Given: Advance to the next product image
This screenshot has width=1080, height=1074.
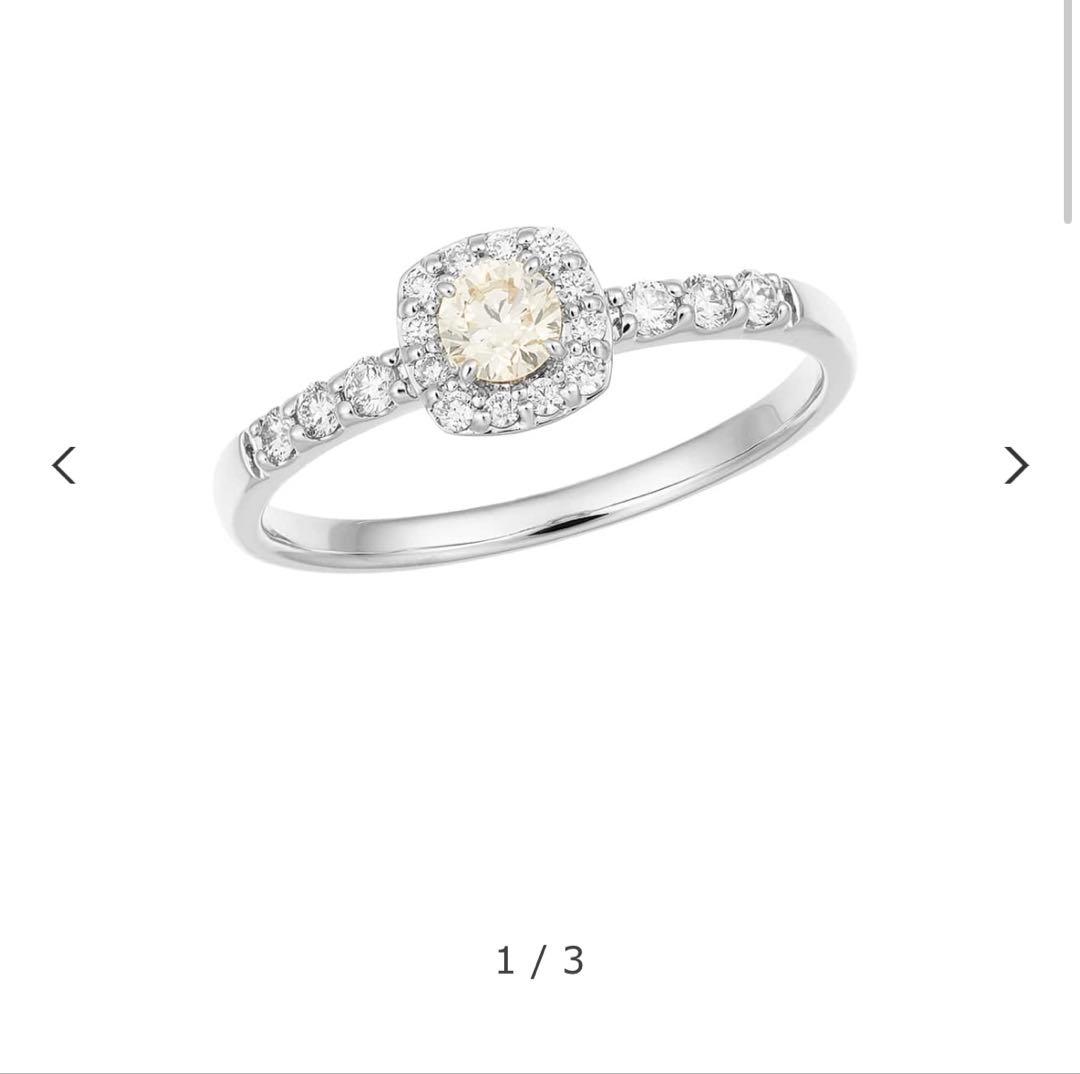Looking at the screenshot, I should click(x=1016, y=465).
